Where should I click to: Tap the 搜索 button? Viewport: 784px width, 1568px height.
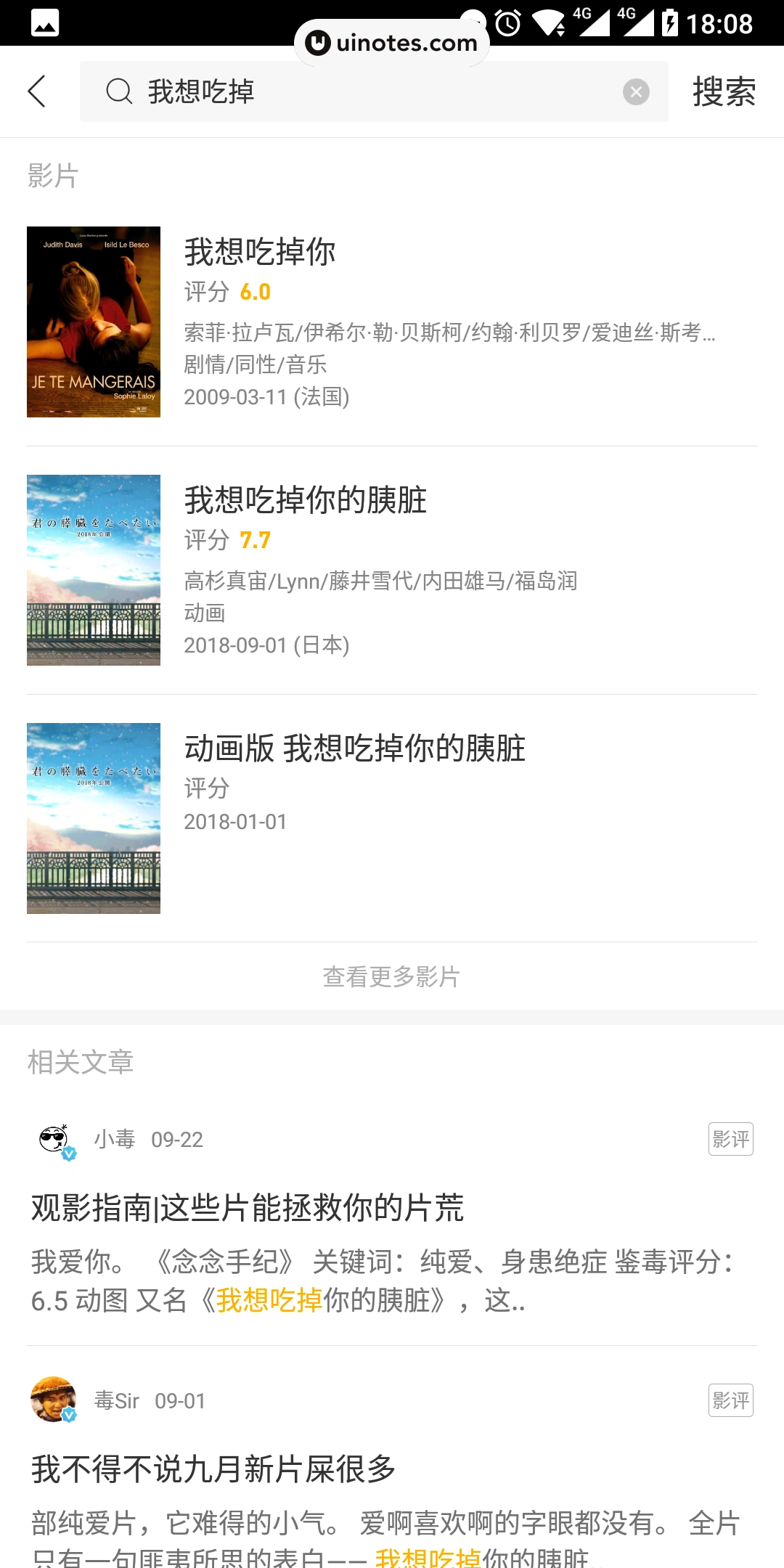(x=724, y=92)
